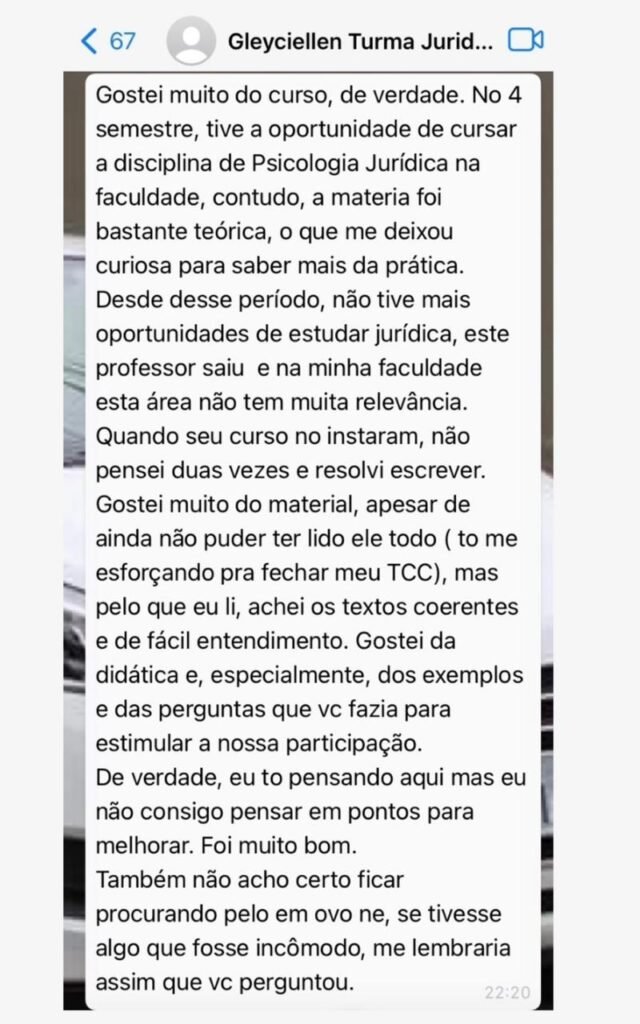Open Gleyciellen Turma Jurid... contact info
Screen dimensions: 640x1024
coord(360,42)
